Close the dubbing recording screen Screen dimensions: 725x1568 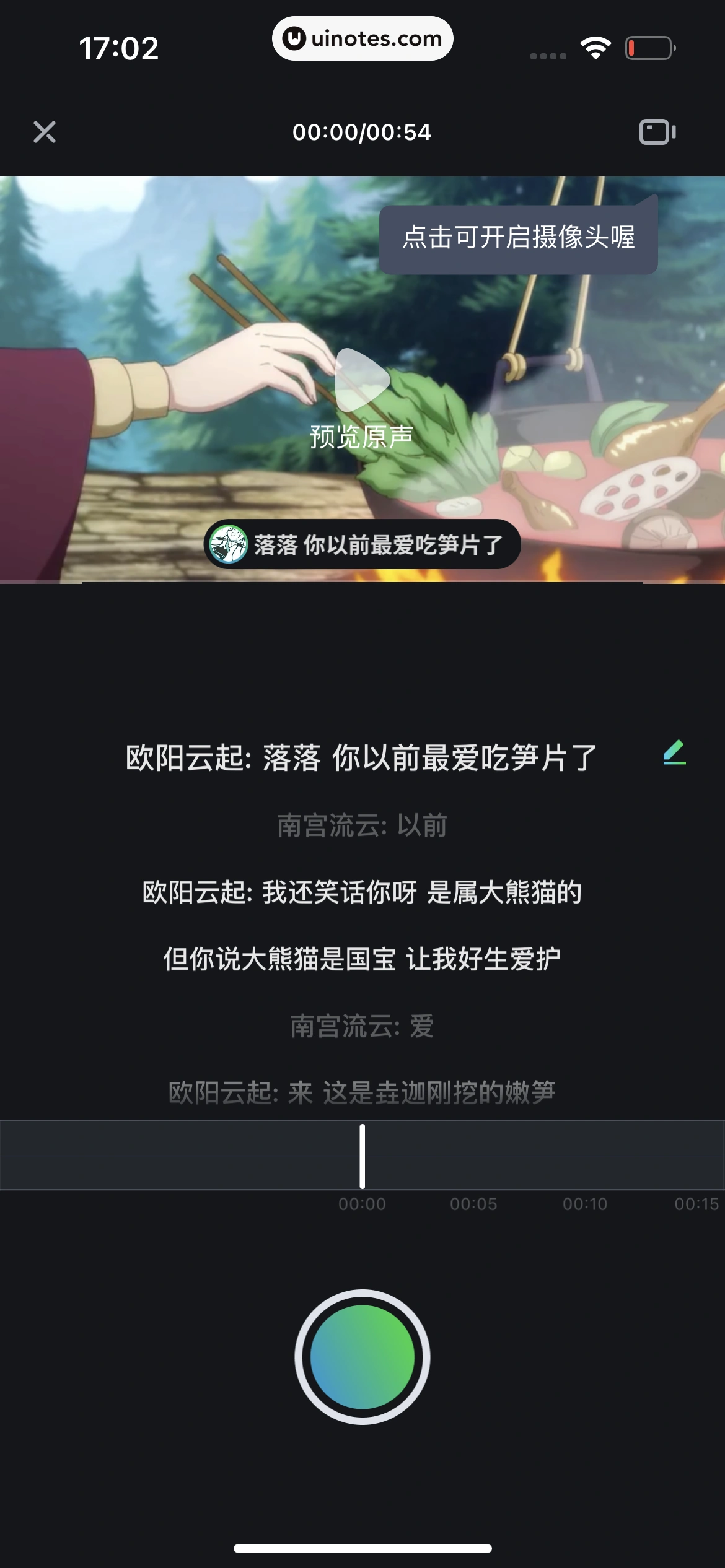click(45, 132)
